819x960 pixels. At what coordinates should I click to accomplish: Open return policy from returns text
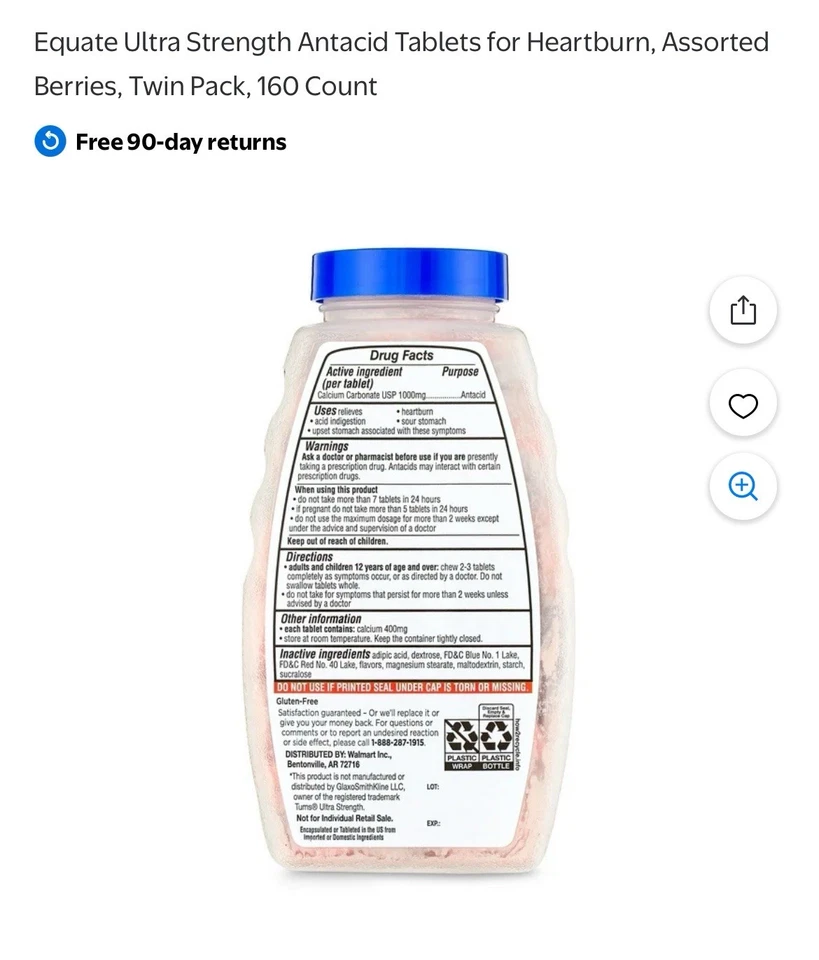(178, 141)
